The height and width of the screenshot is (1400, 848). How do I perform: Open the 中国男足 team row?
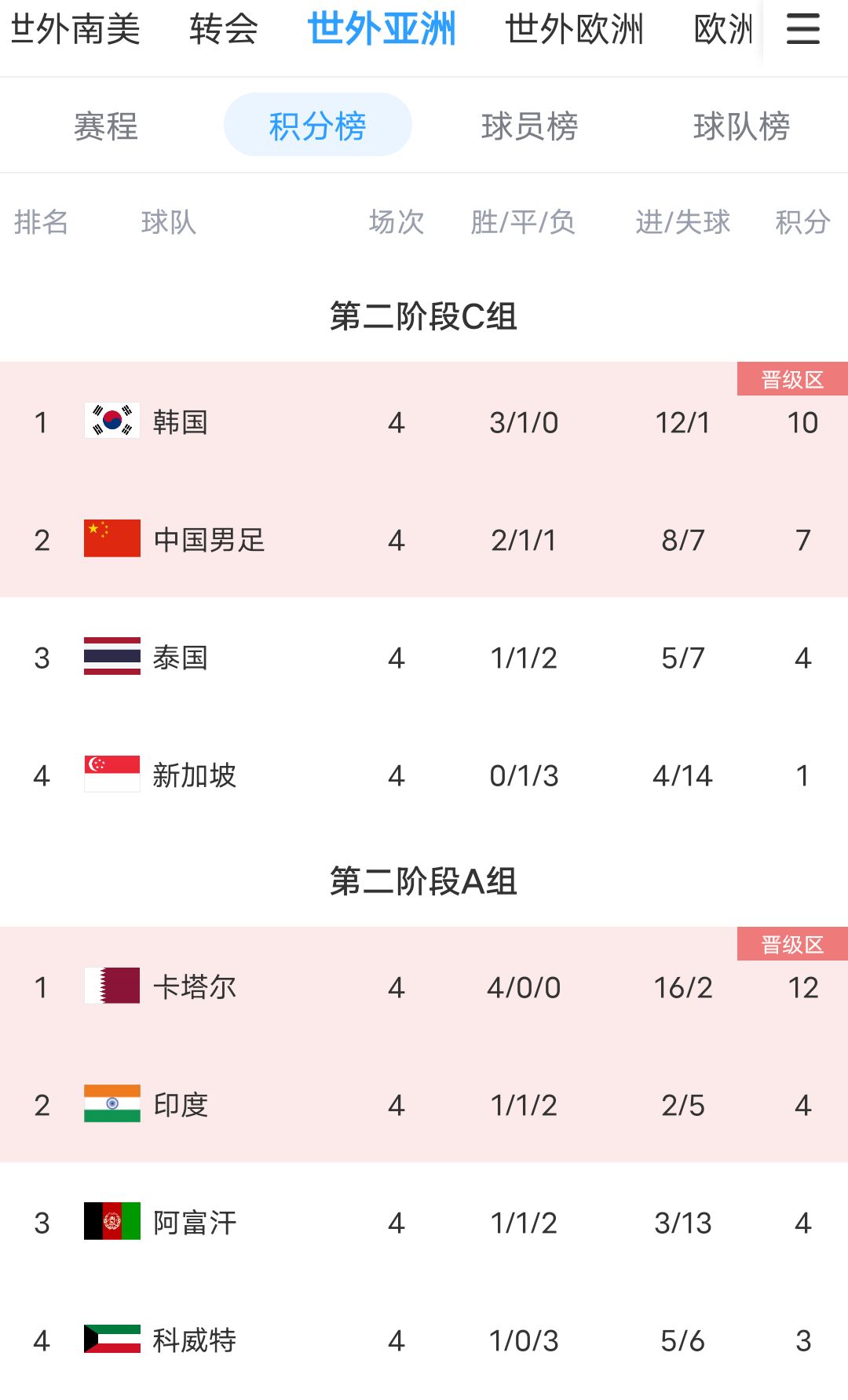[x=209, y=540]
